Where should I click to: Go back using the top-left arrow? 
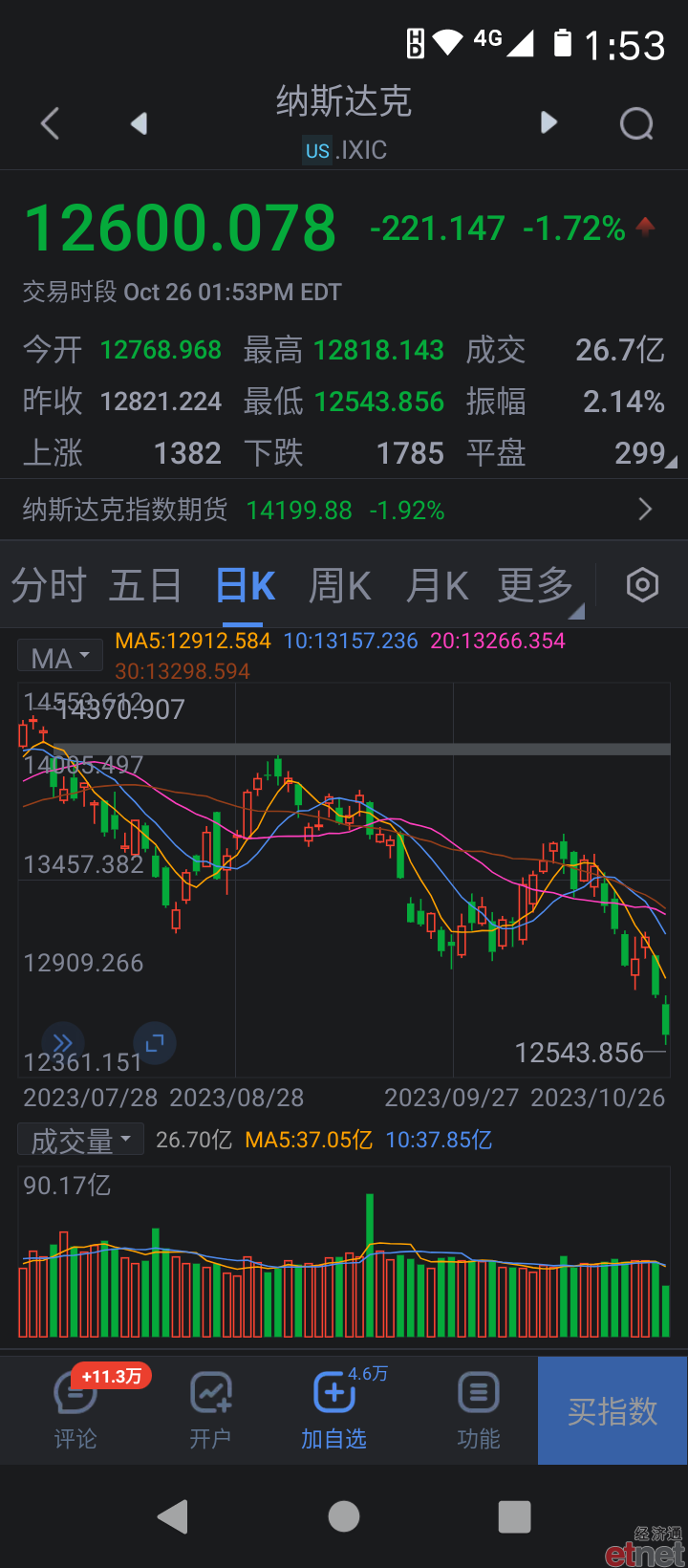51,123
